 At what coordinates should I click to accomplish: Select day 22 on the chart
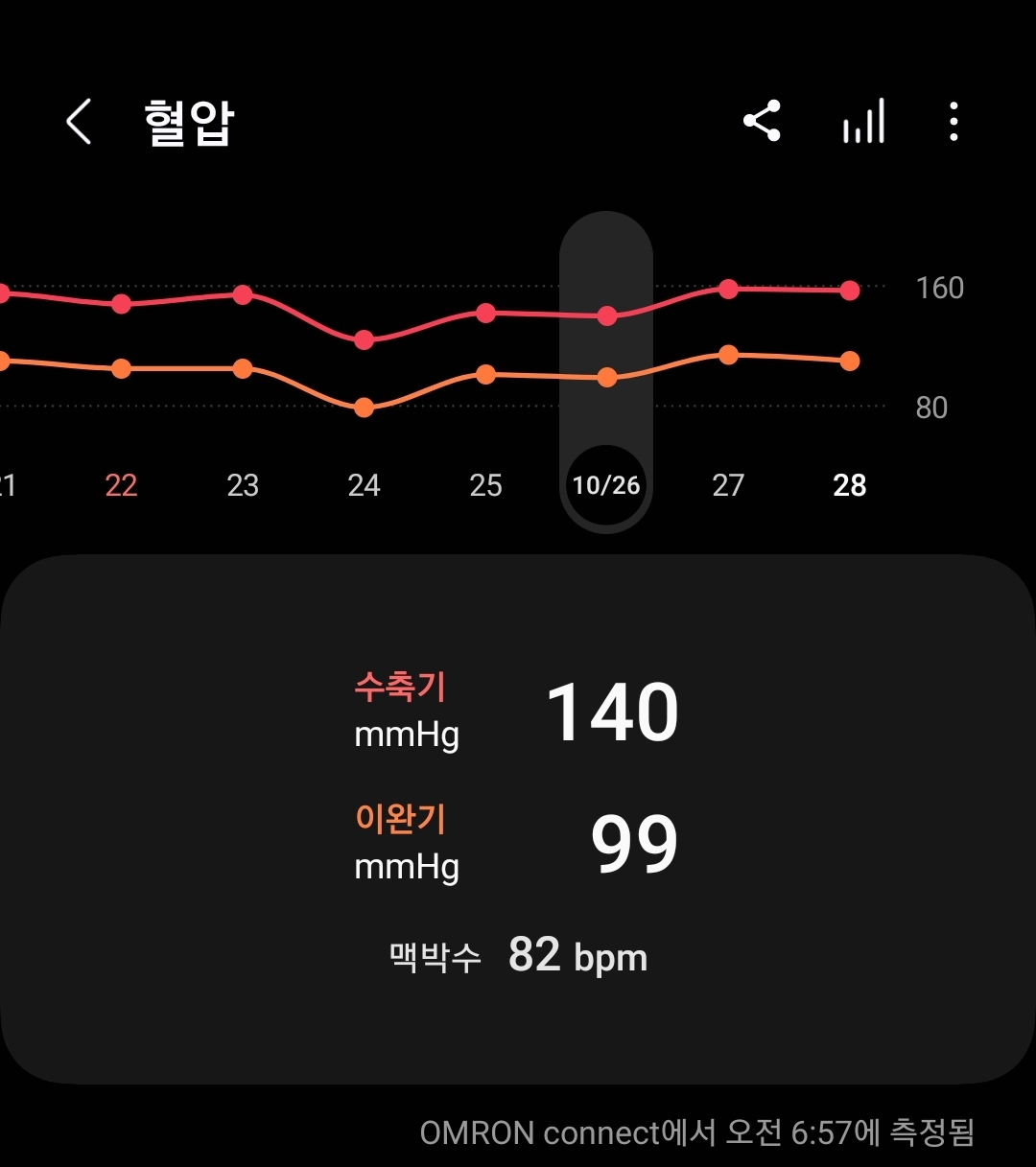[121, 485]
